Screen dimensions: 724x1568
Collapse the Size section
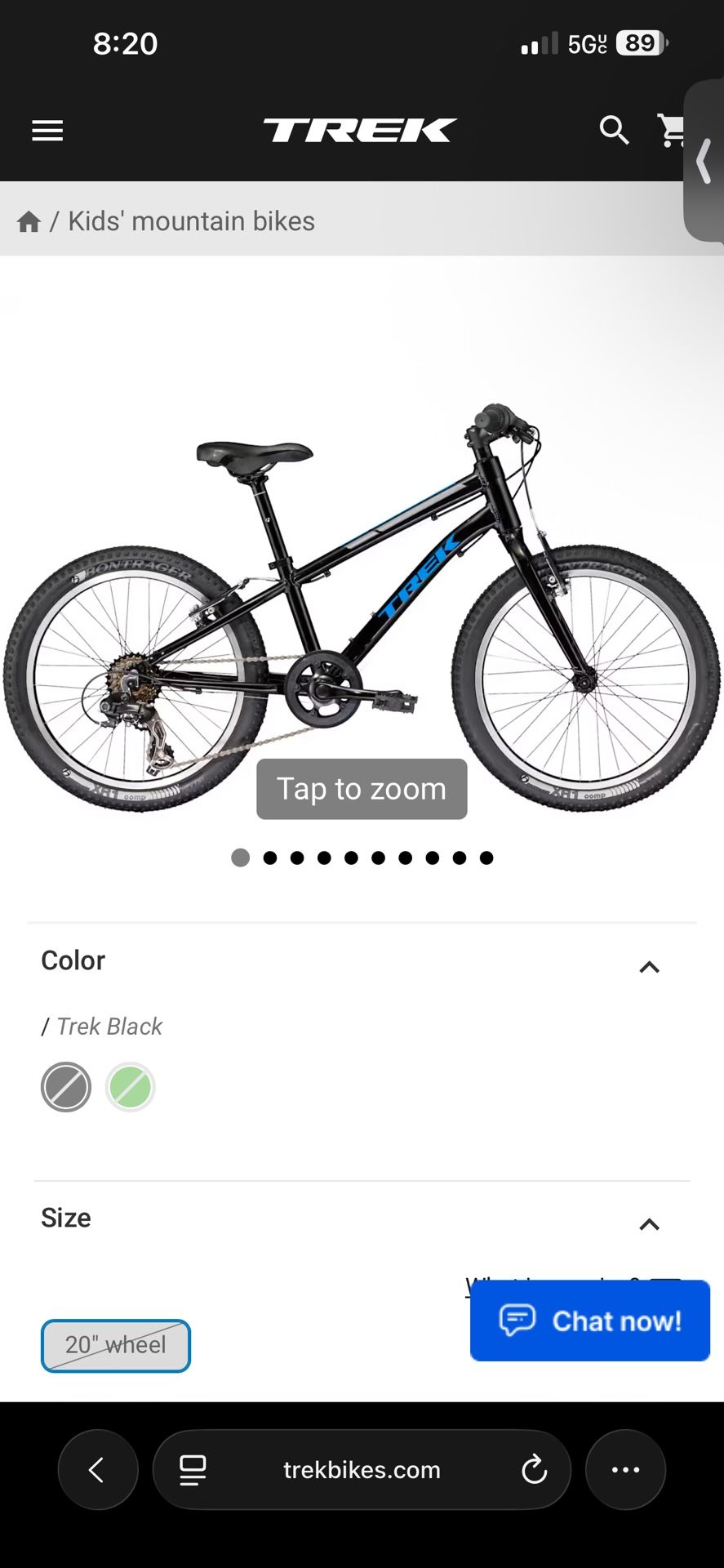649,1224
